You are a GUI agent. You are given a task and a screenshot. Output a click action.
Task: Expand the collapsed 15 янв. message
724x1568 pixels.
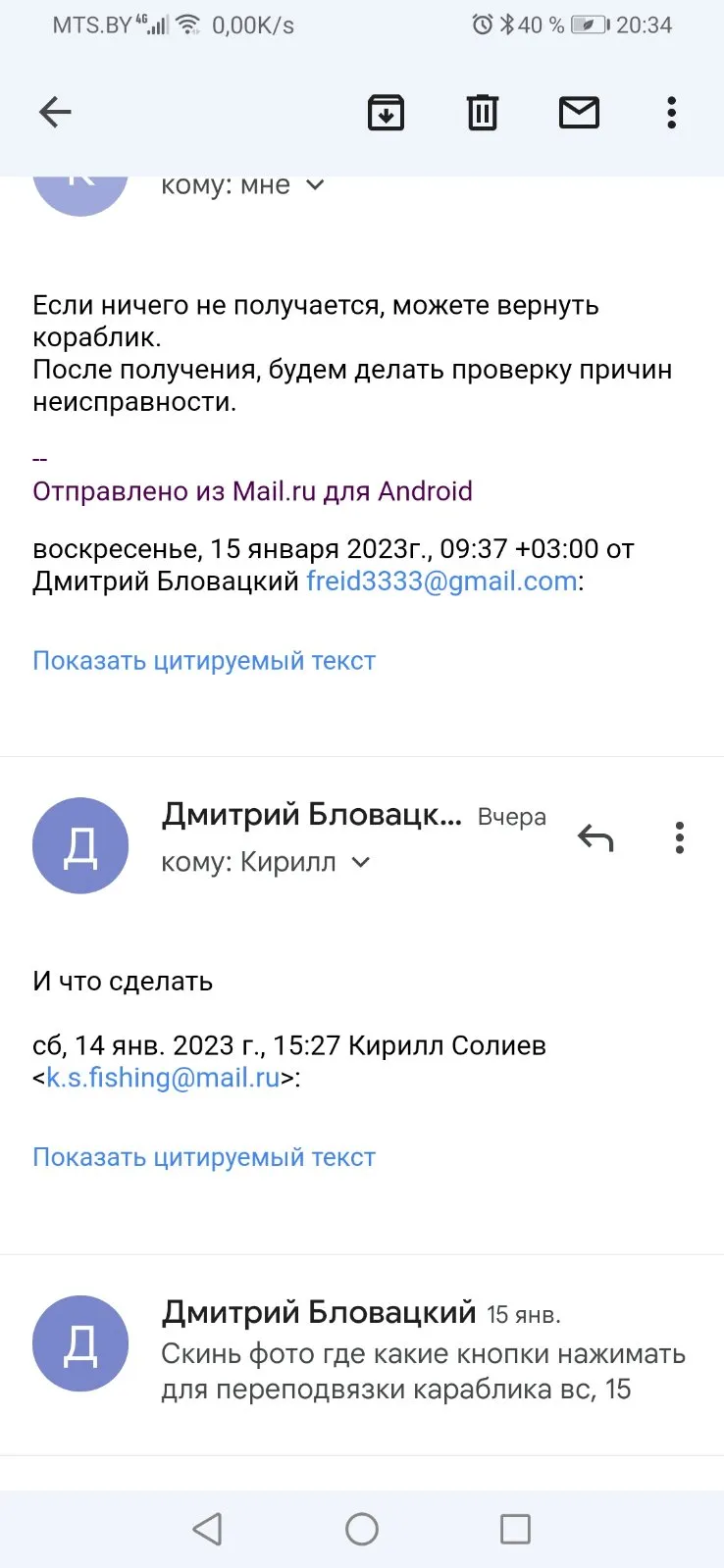click(x=362, y=1353)
